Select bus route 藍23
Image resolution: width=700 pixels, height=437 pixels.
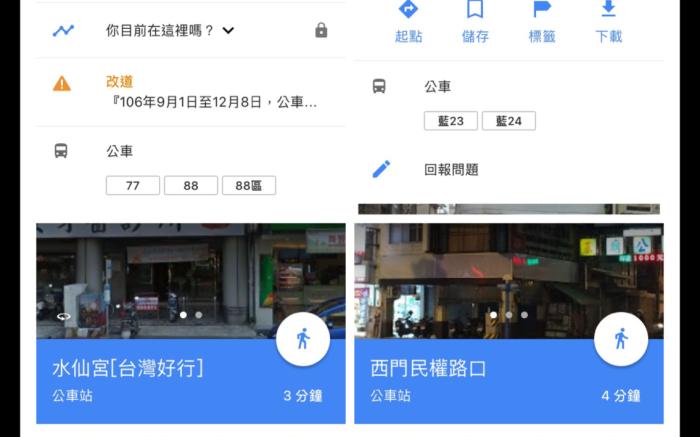pyautogui.click(x=450, y=121)
